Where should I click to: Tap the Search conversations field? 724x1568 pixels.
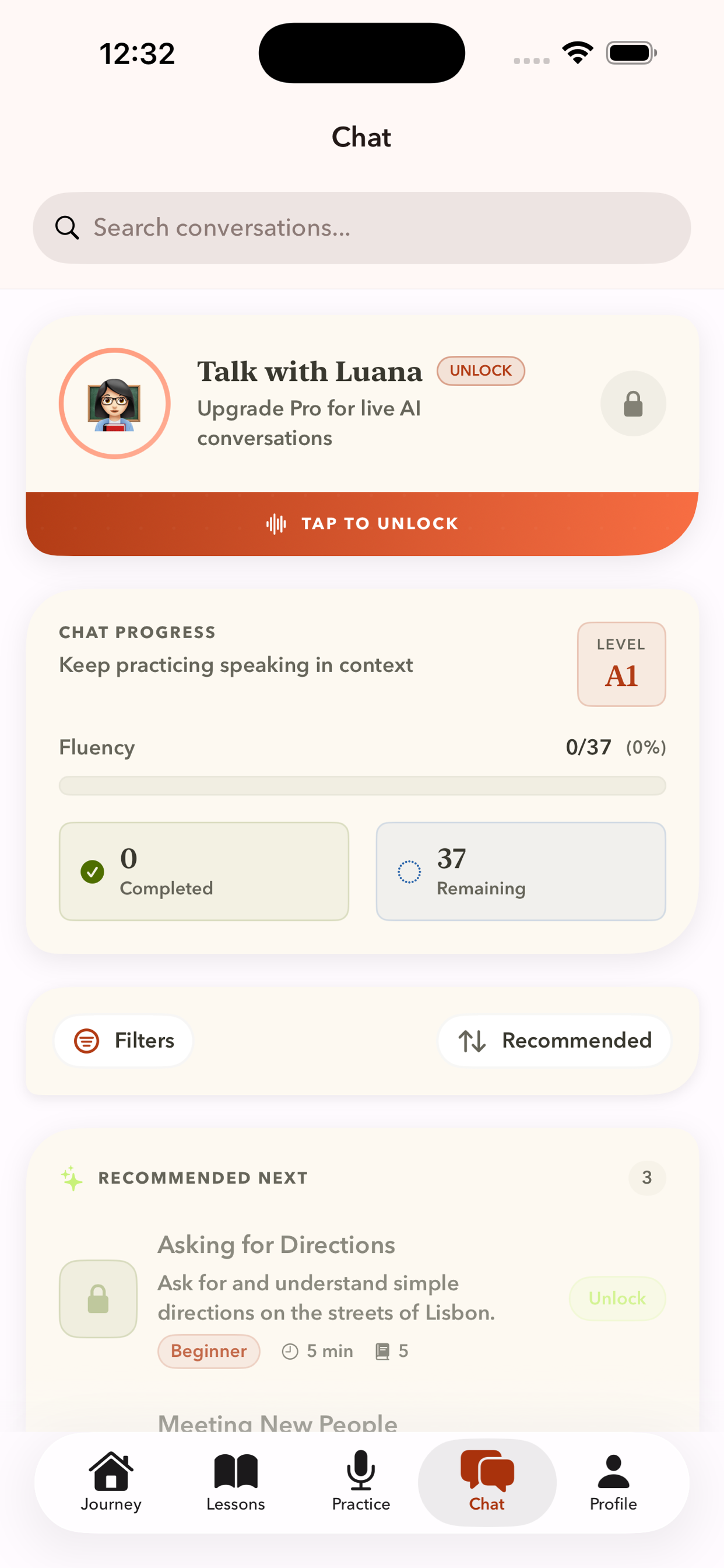click(x=362, y=227)
